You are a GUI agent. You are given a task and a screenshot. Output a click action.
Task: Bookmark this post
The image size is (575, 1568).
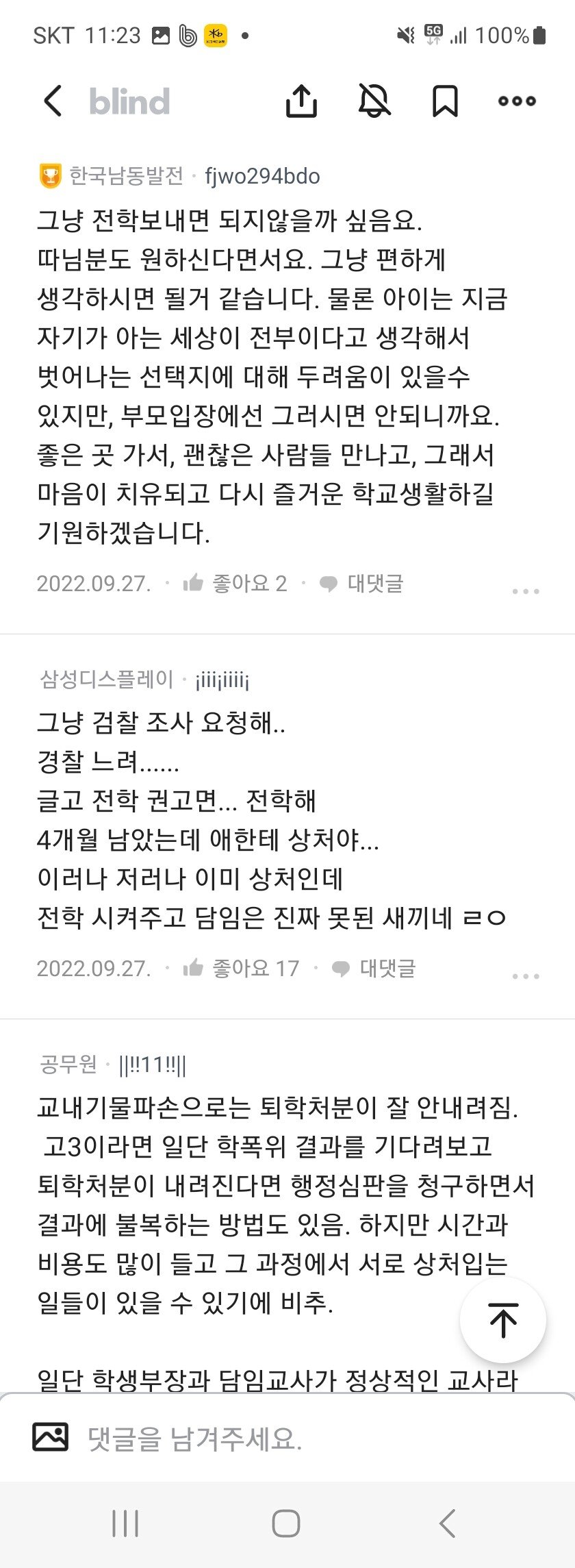(445, 101)
